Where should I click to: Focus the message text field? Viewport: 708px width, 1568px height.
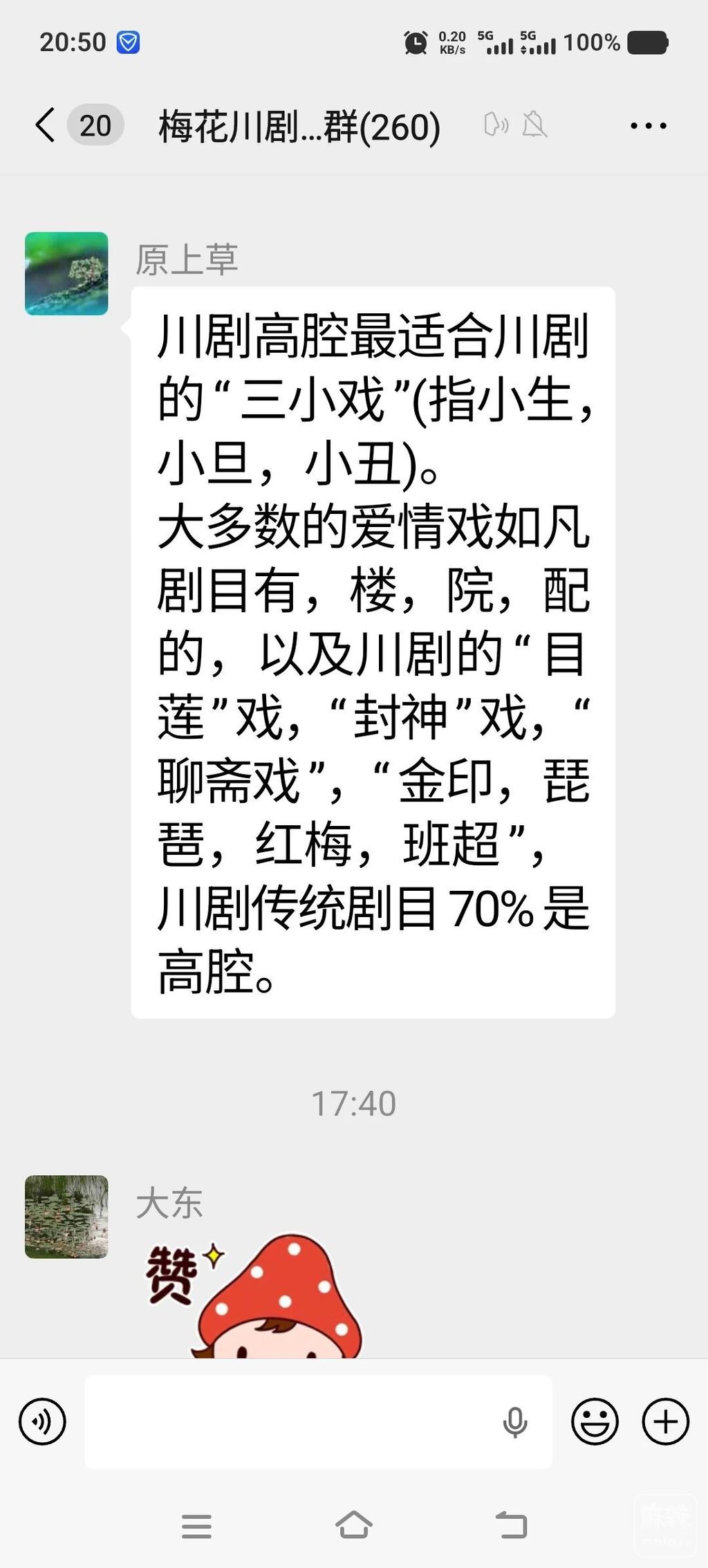(x=290, y=1422)
